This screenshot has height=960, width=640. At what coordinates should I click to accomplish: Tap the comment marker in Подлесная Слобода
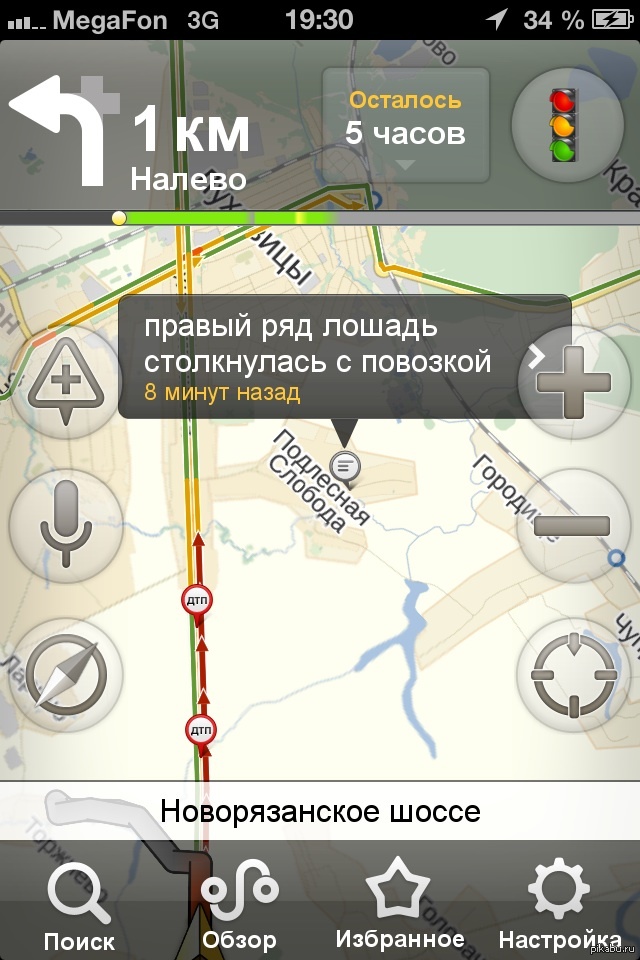(x=346, y=464)
